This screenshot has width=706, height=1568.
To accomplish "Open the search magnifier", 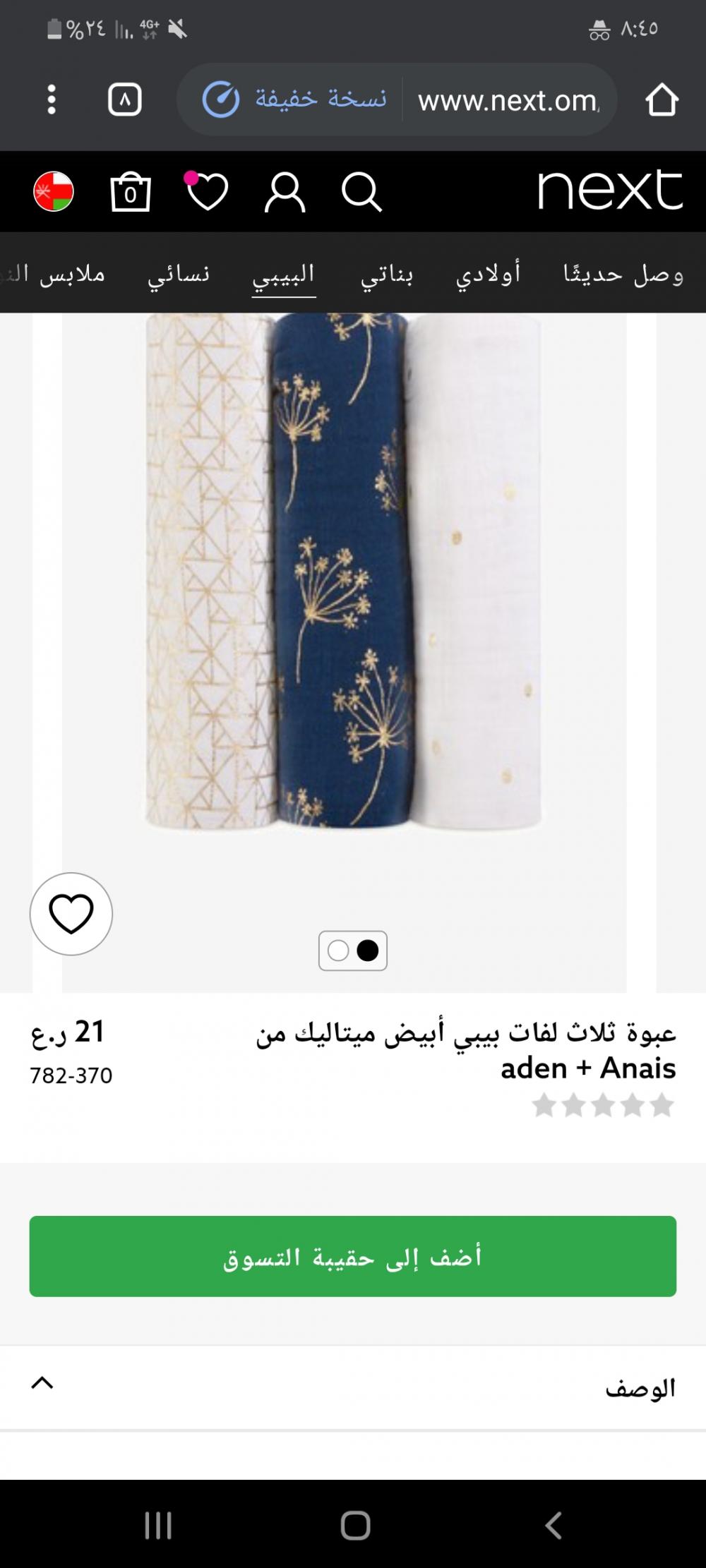I will (x=361, y=192).
